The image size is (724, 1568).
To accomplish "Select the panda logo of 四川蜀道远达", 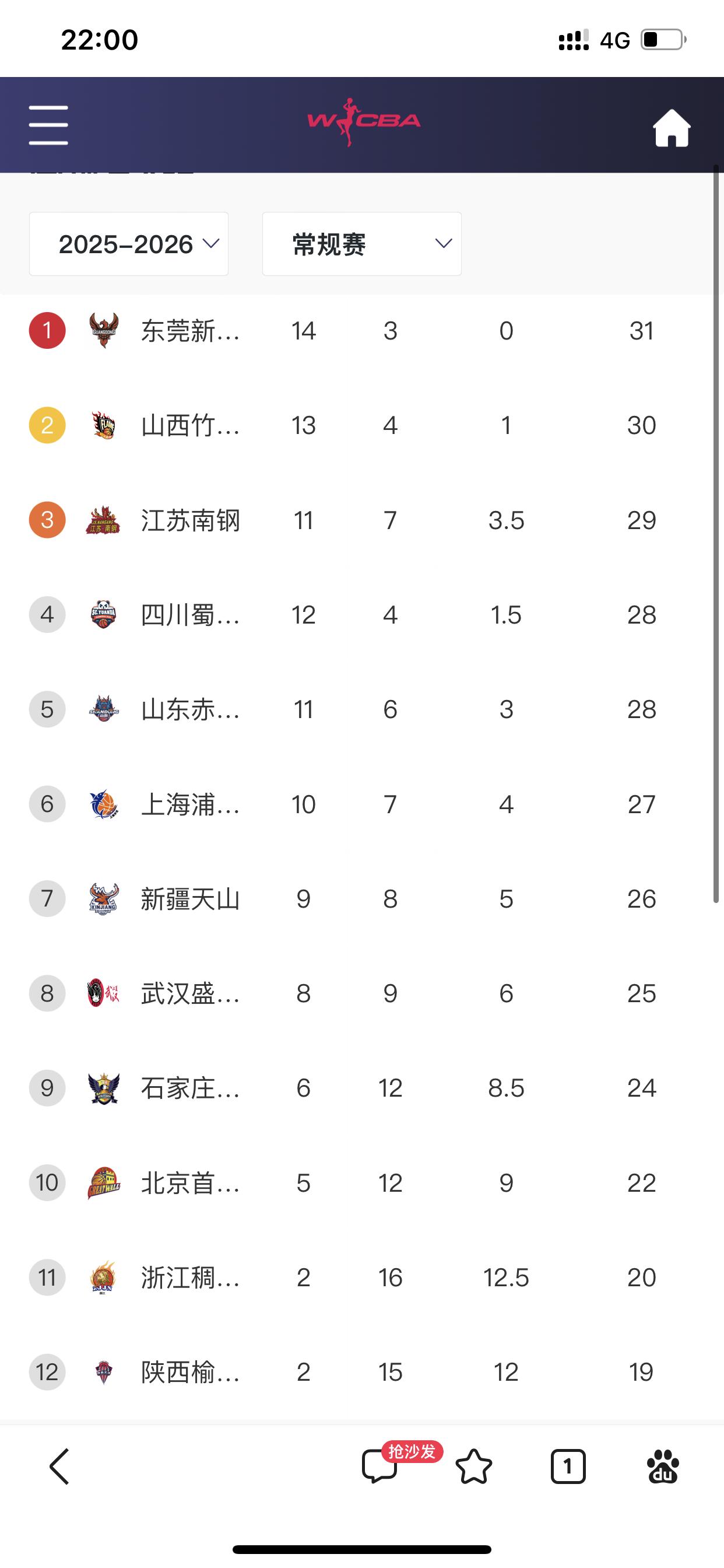I will [x=103, y=615].
